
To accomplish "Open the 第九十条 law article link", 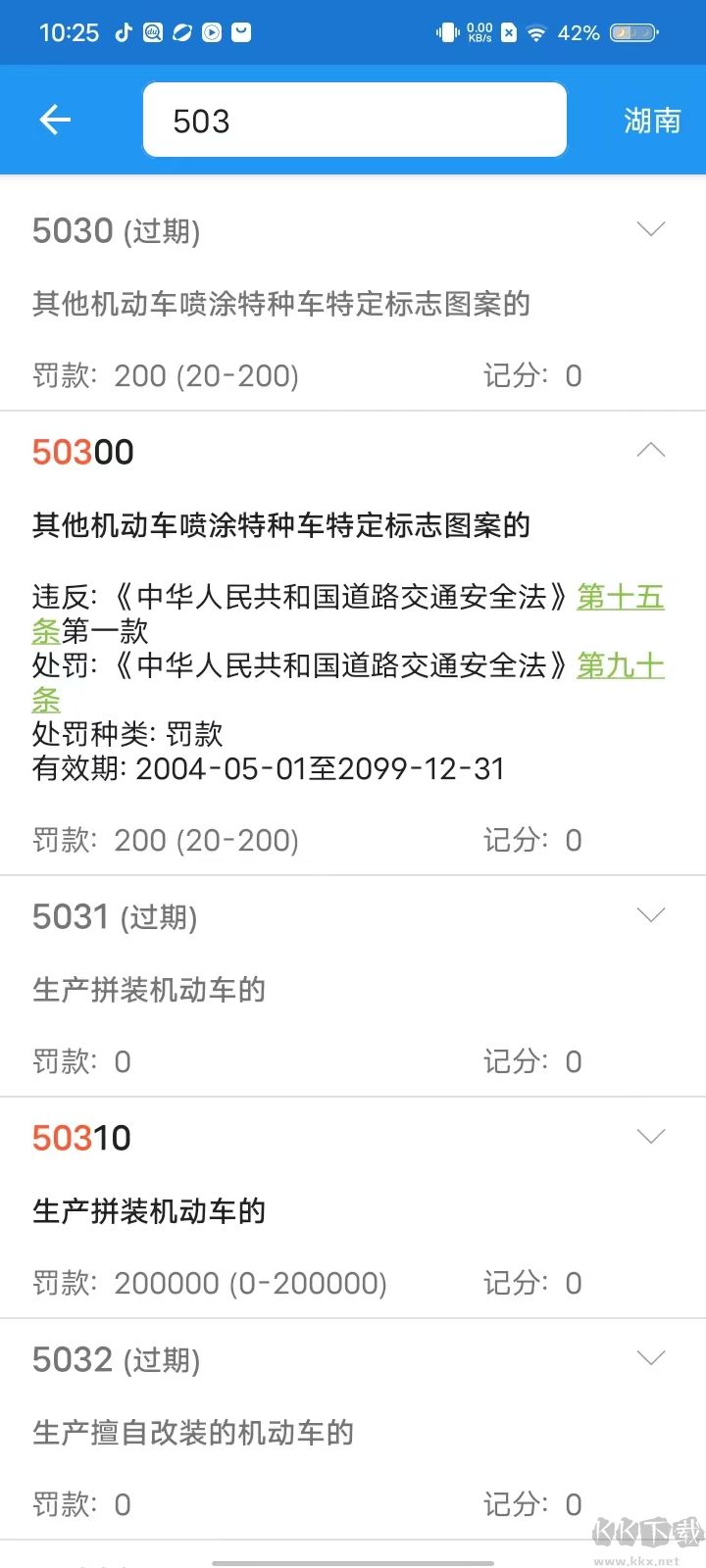I will coord(620,666).
